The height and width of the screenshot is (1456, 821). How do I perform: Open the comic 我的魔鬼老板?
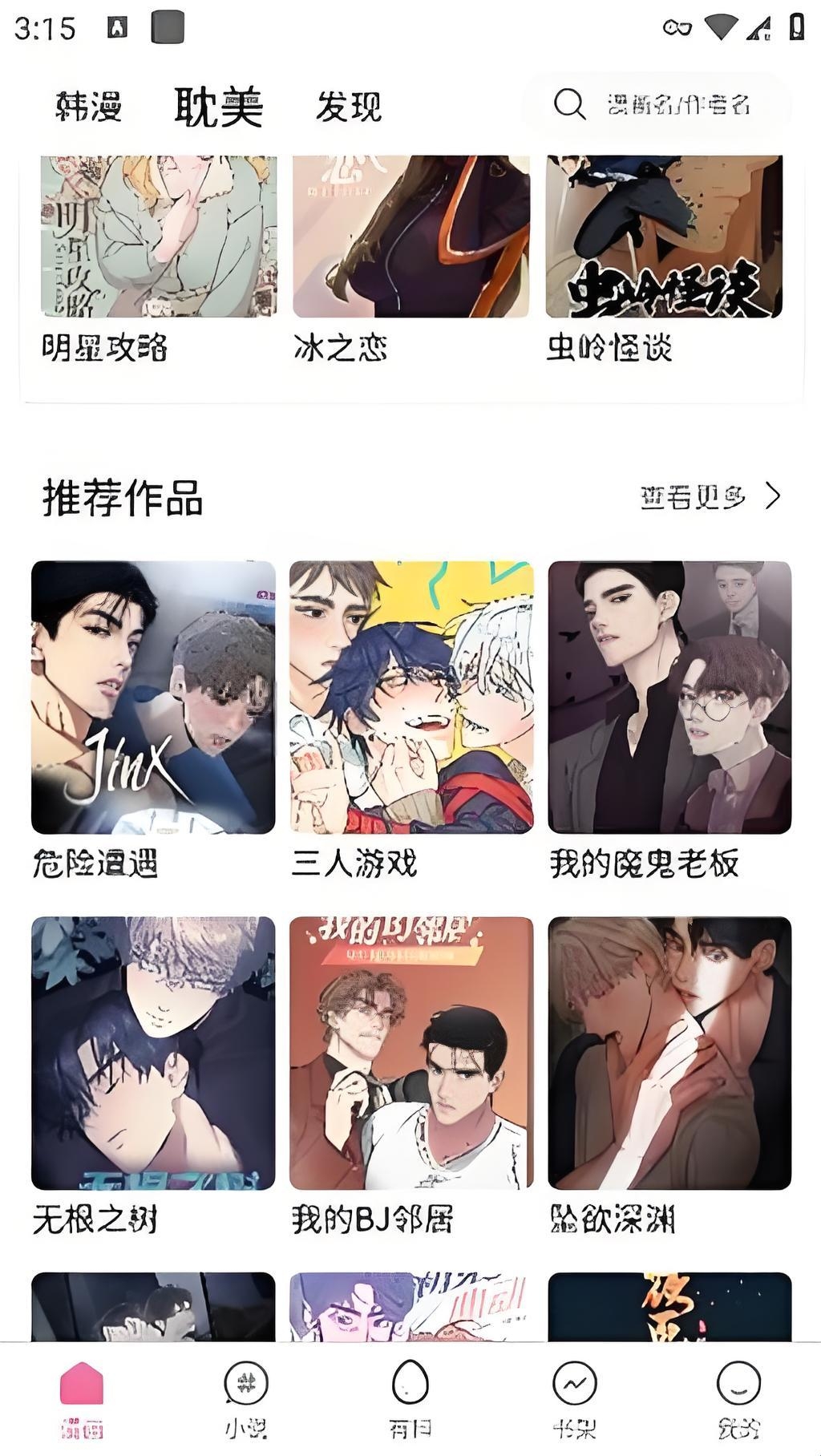(x=669, y=698)
